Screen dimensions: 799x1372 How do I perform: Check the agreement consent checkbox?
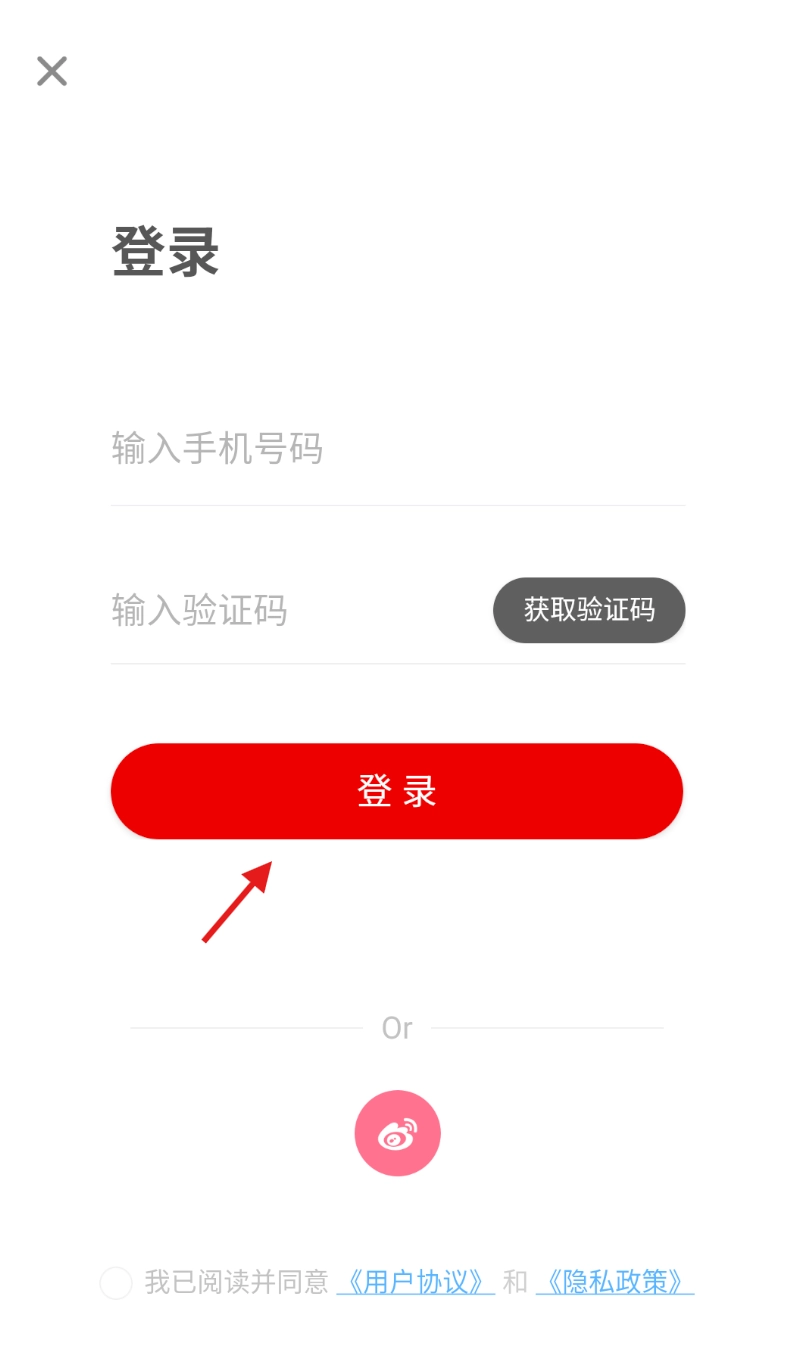coord(116,1282)
